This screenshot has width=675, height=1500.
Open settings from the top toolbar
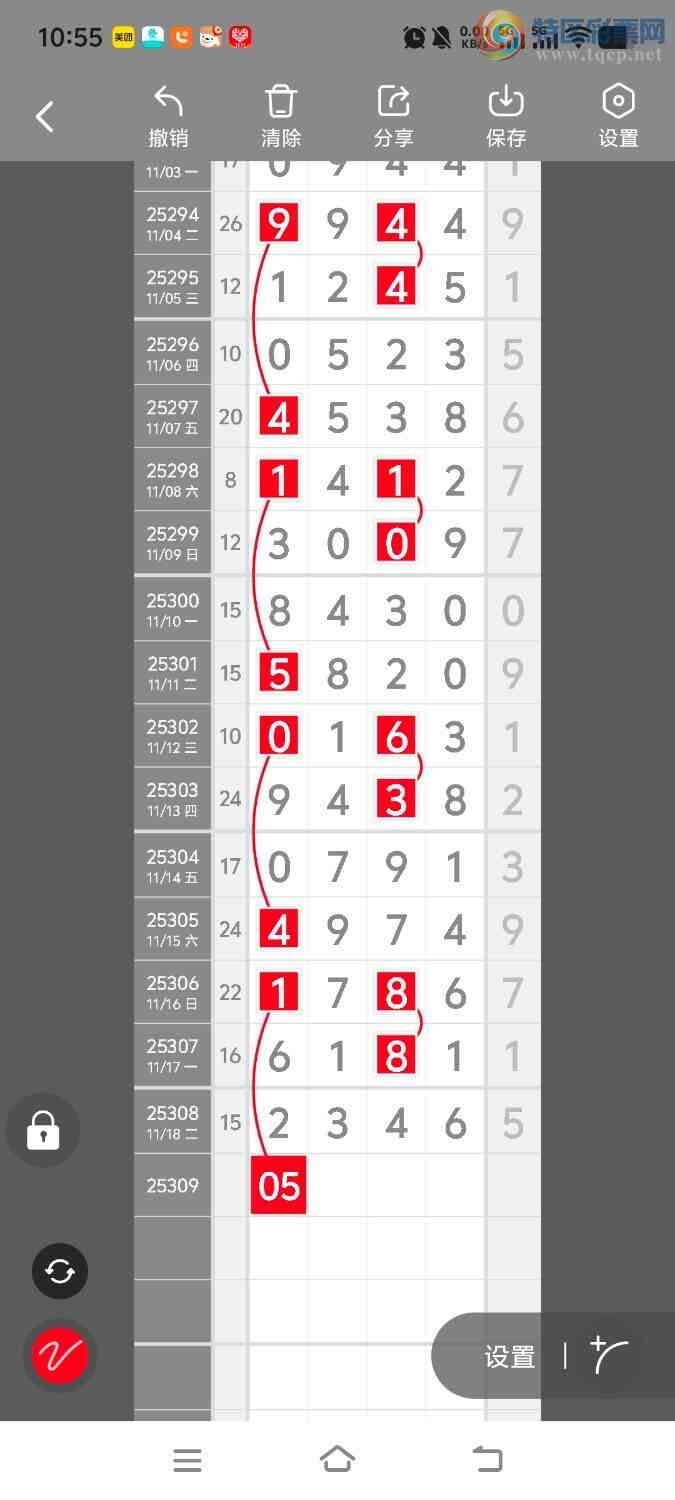point(618,116)
